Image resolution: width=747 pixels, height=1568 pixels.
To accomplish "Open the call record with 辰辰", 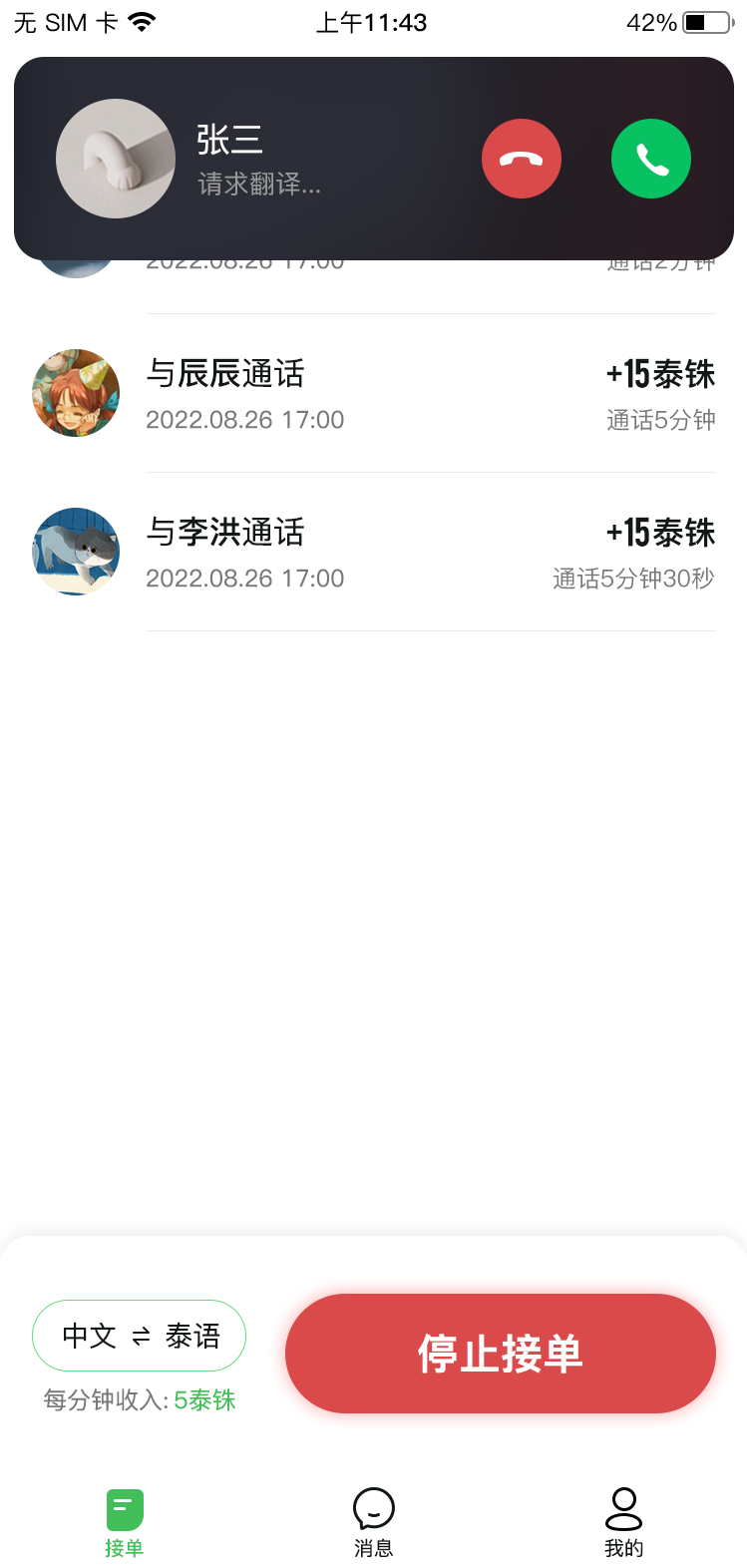I will pyautogui.click(x=373, y=394).
